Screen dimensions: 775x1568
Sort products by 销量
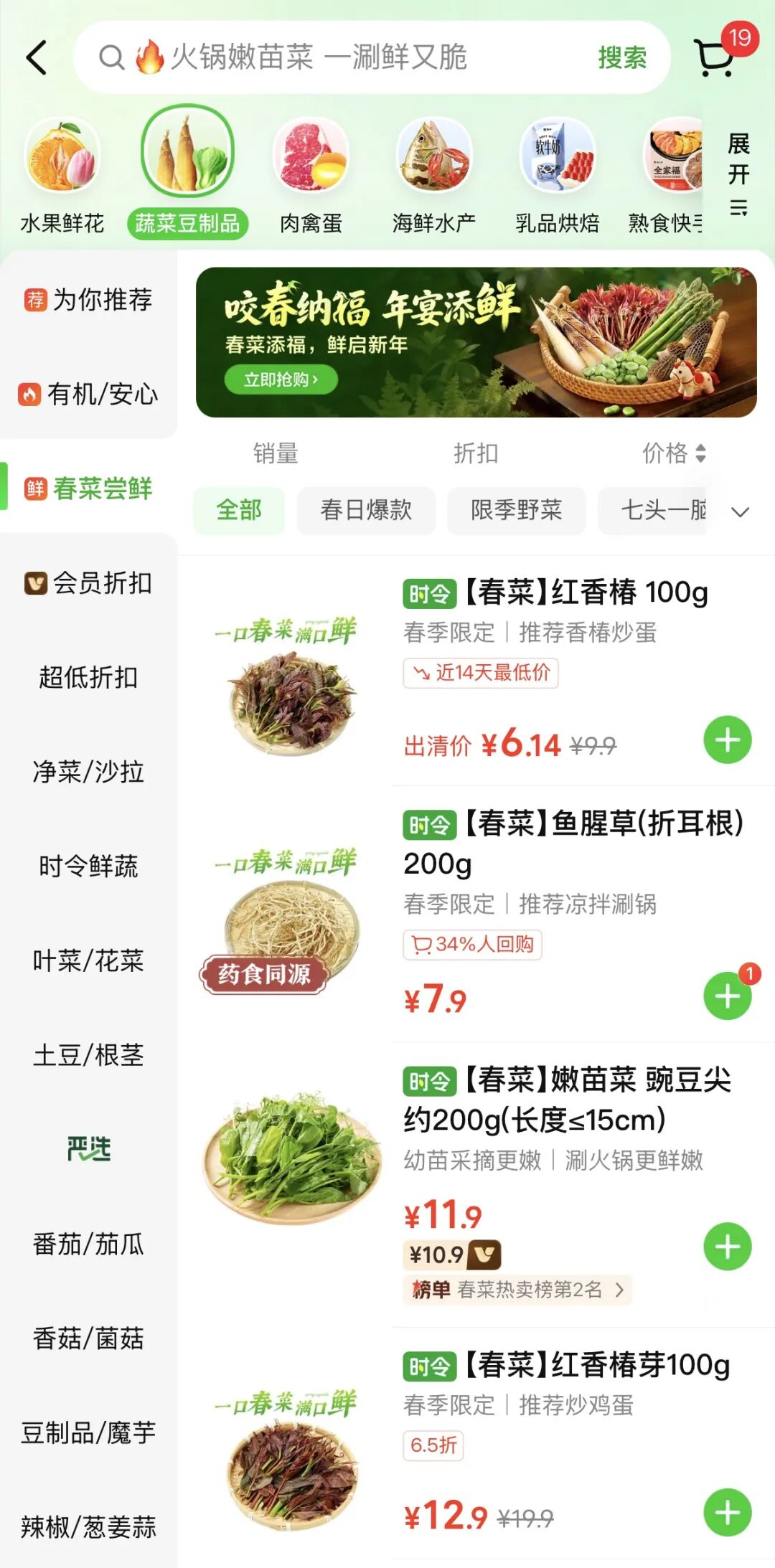276,453
